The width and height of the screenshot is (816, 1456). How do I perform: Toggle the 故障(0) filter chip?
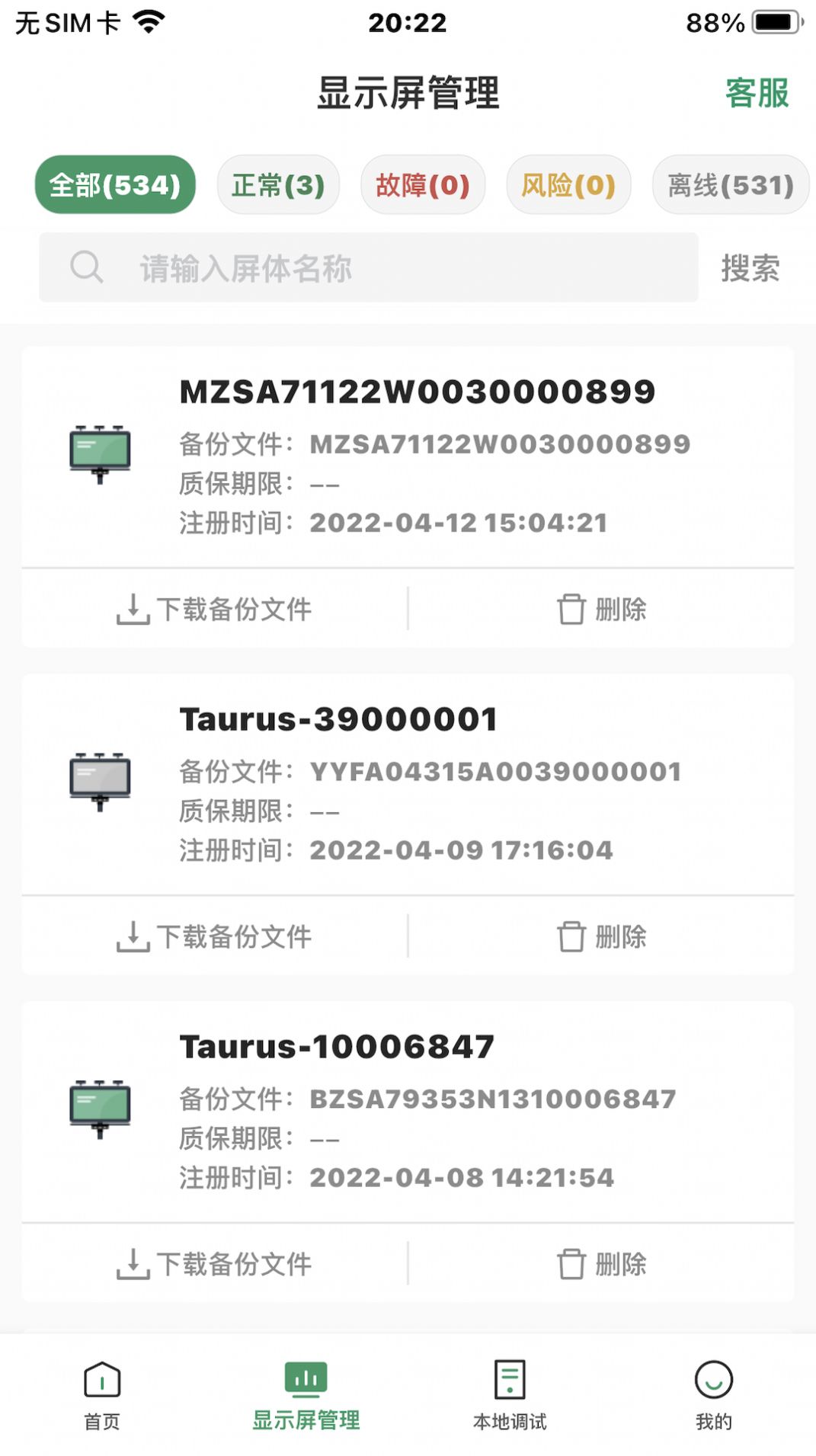424,184
